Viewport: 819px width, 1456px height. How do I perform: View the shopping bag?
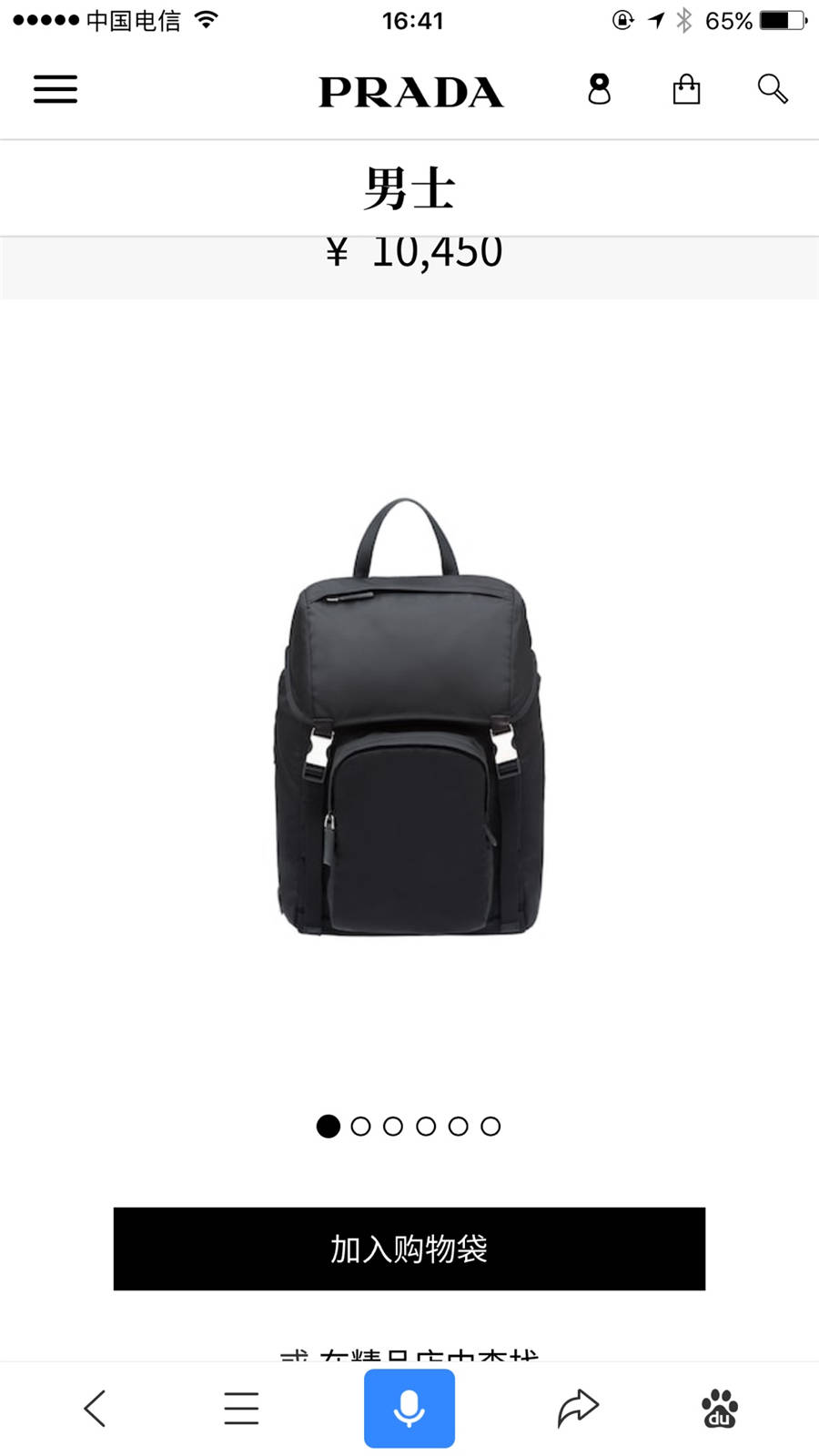tap(686, 89)
